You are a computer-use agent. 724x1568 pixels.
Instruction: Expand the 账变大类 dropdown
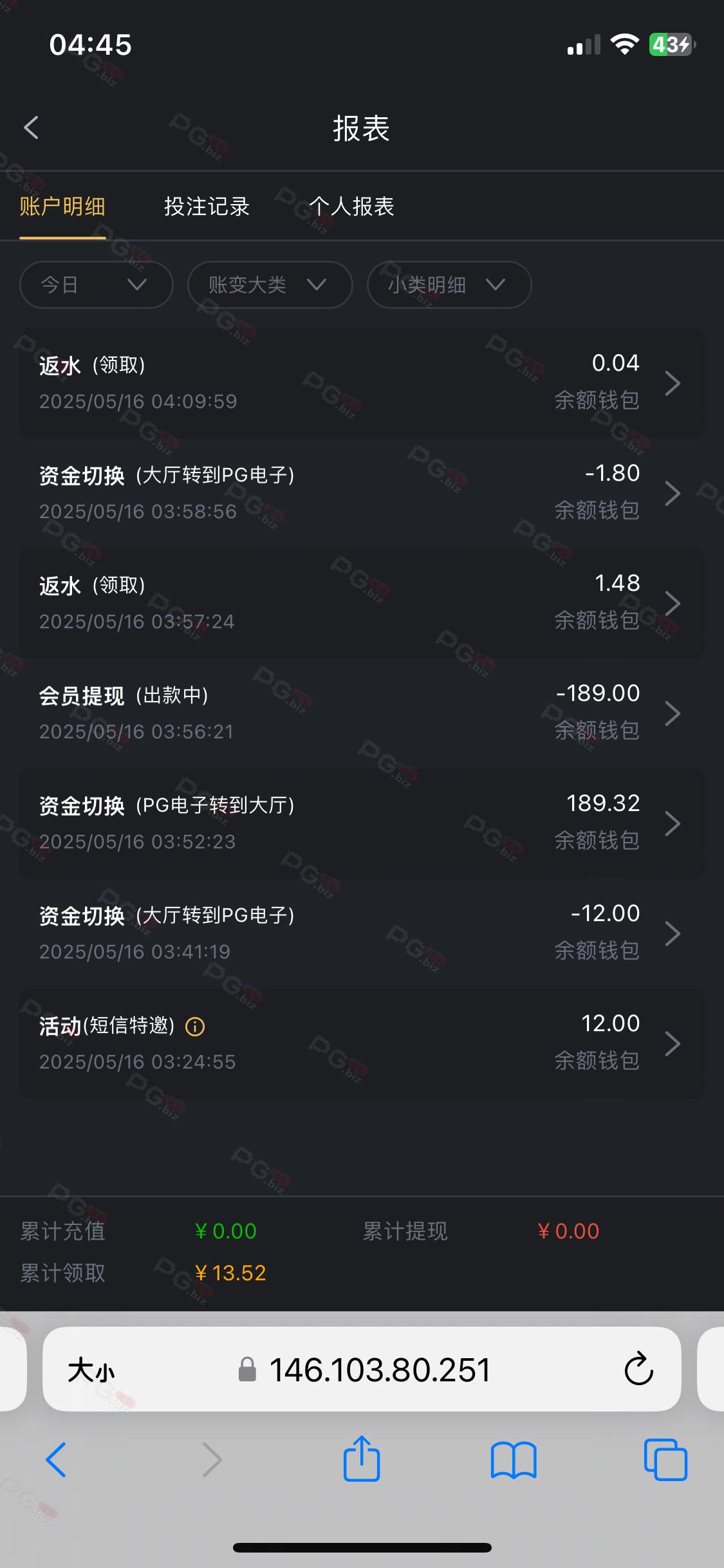tap(270, 285)
